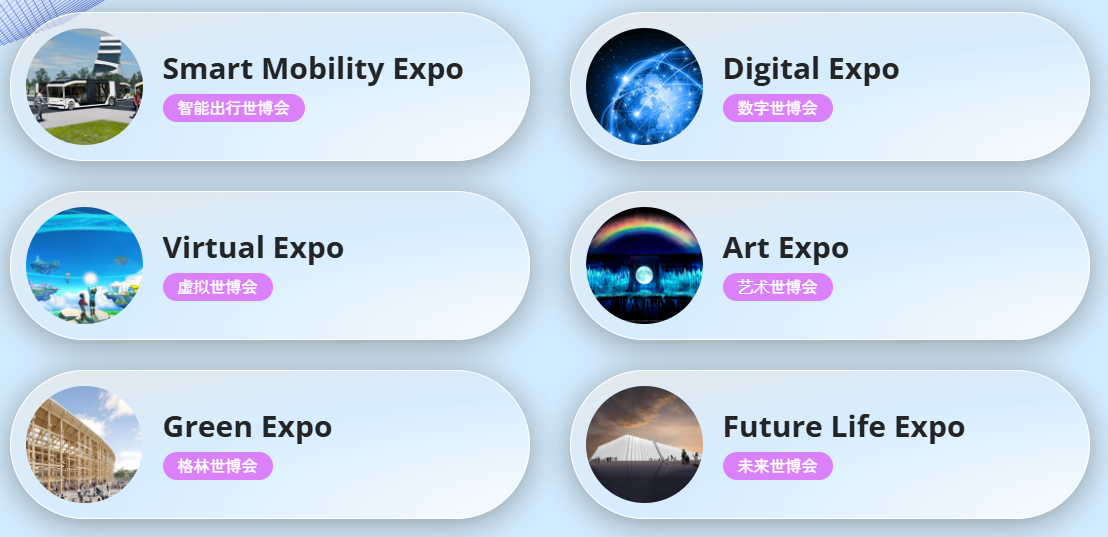The width and height of the screenshot is (1108, 537).
Task: Open the Virtual Expo card
Action: [270, 266]
